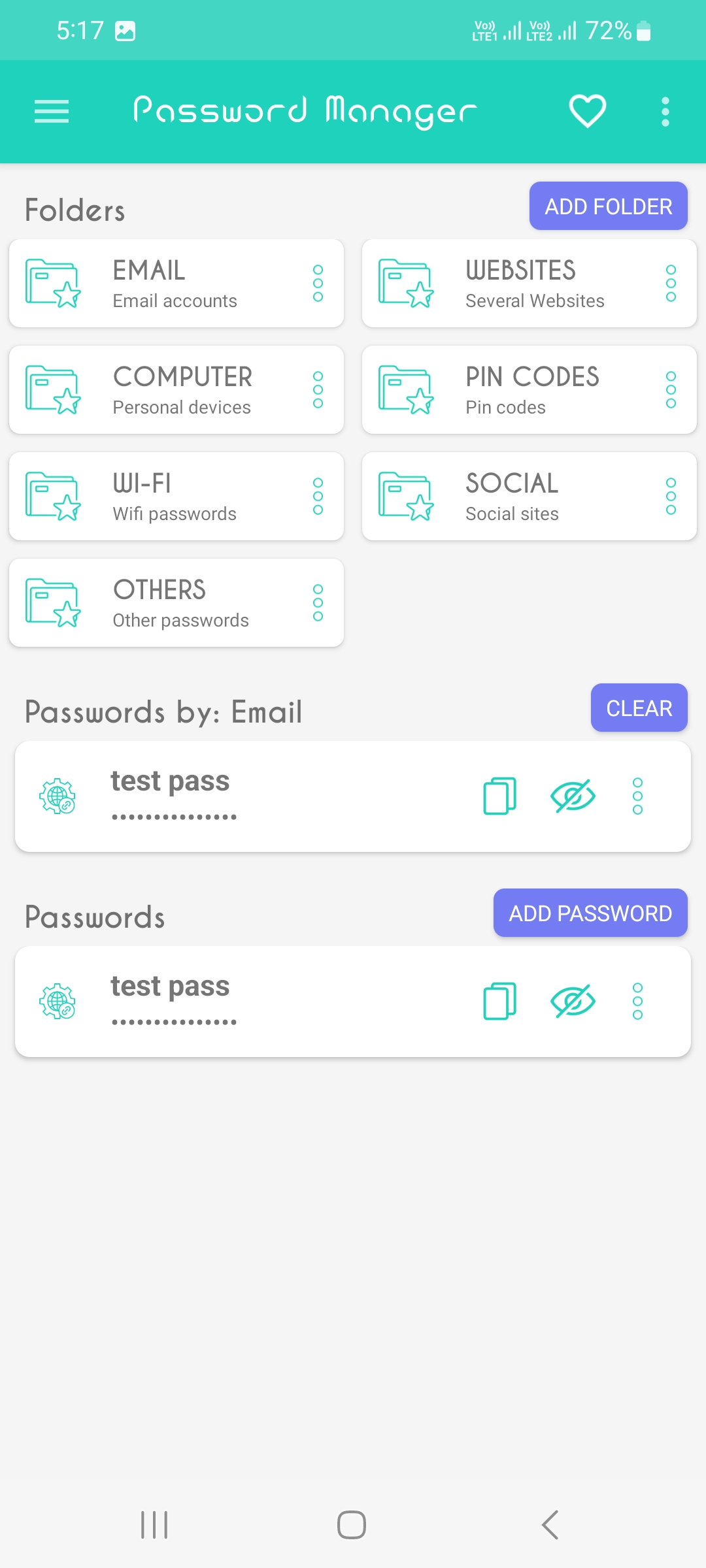This screenshot has width=706, height=1568.
Task: Reveal test pass under Passwords by Email
Action: click(x=573, y=796)
